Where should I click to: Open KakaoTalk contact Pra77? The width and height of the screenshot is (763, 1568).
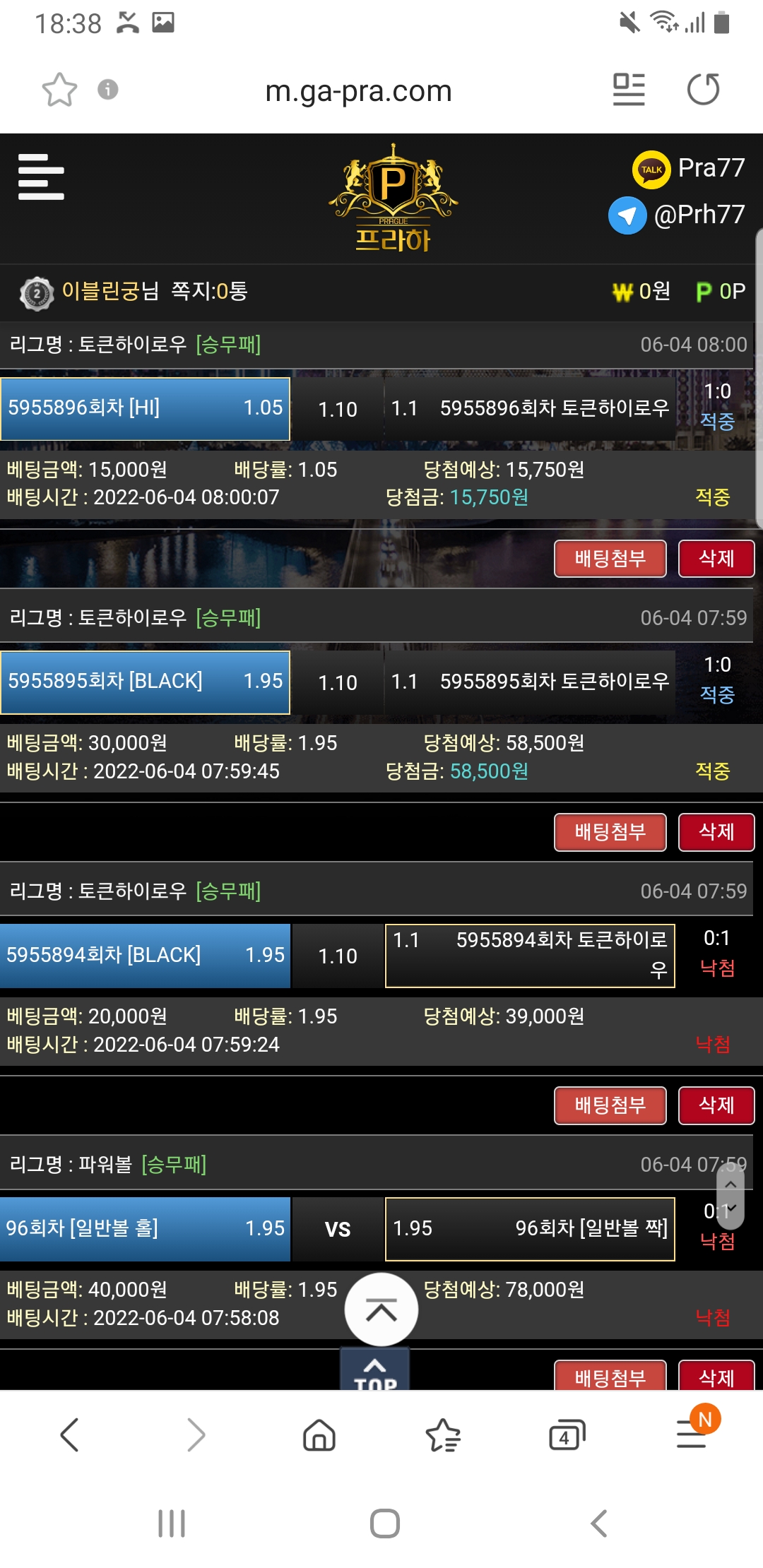[x=689, y=169]
